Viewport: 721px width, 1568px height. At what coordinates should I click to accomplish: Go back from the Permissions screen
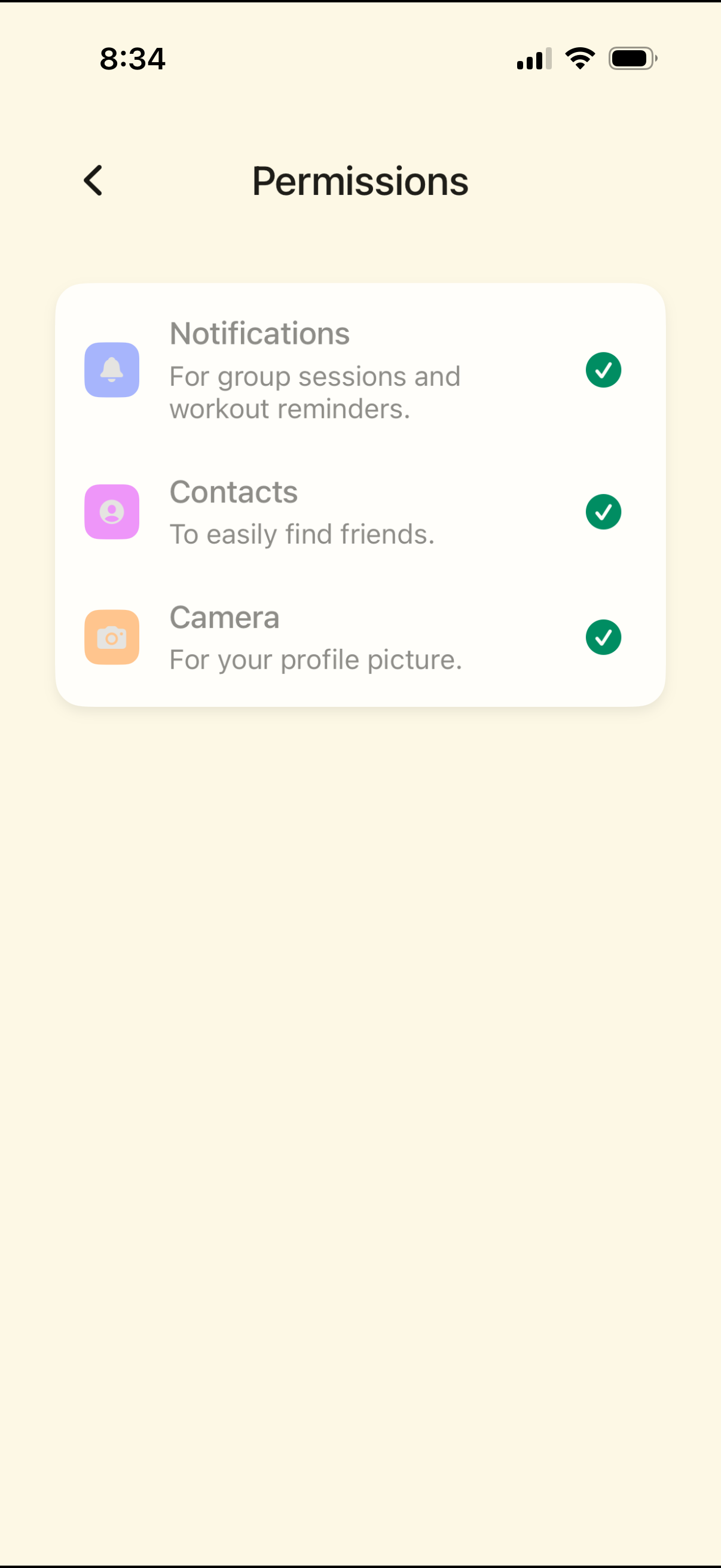(93, 181)
